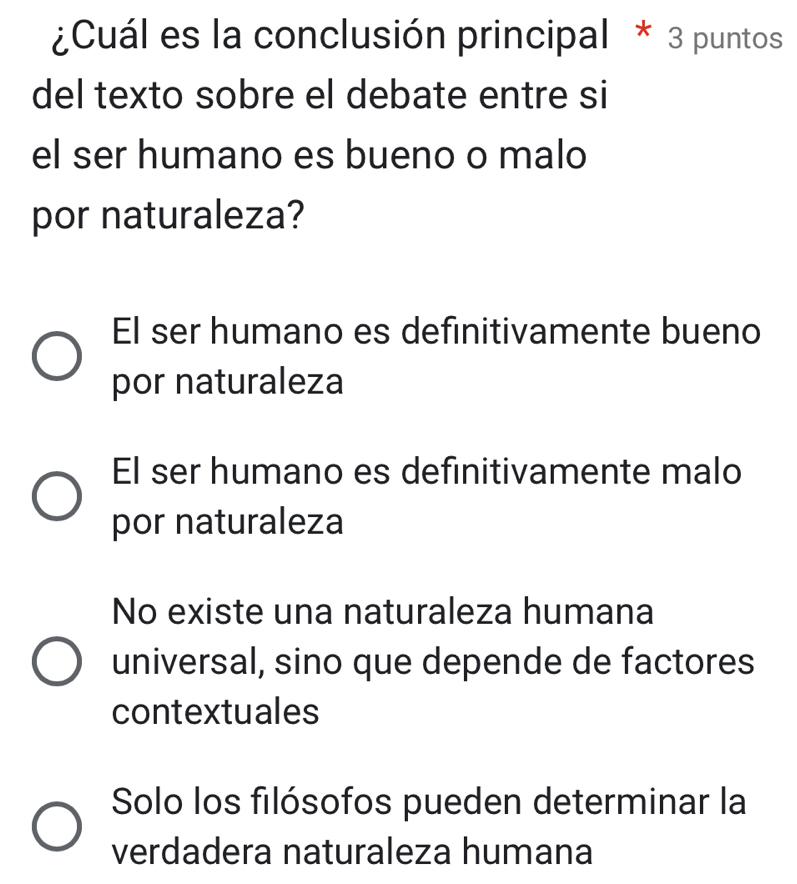
Task: Select 'El ser humano es definitivamente bueno' option
Action: [x=55, y=357]
